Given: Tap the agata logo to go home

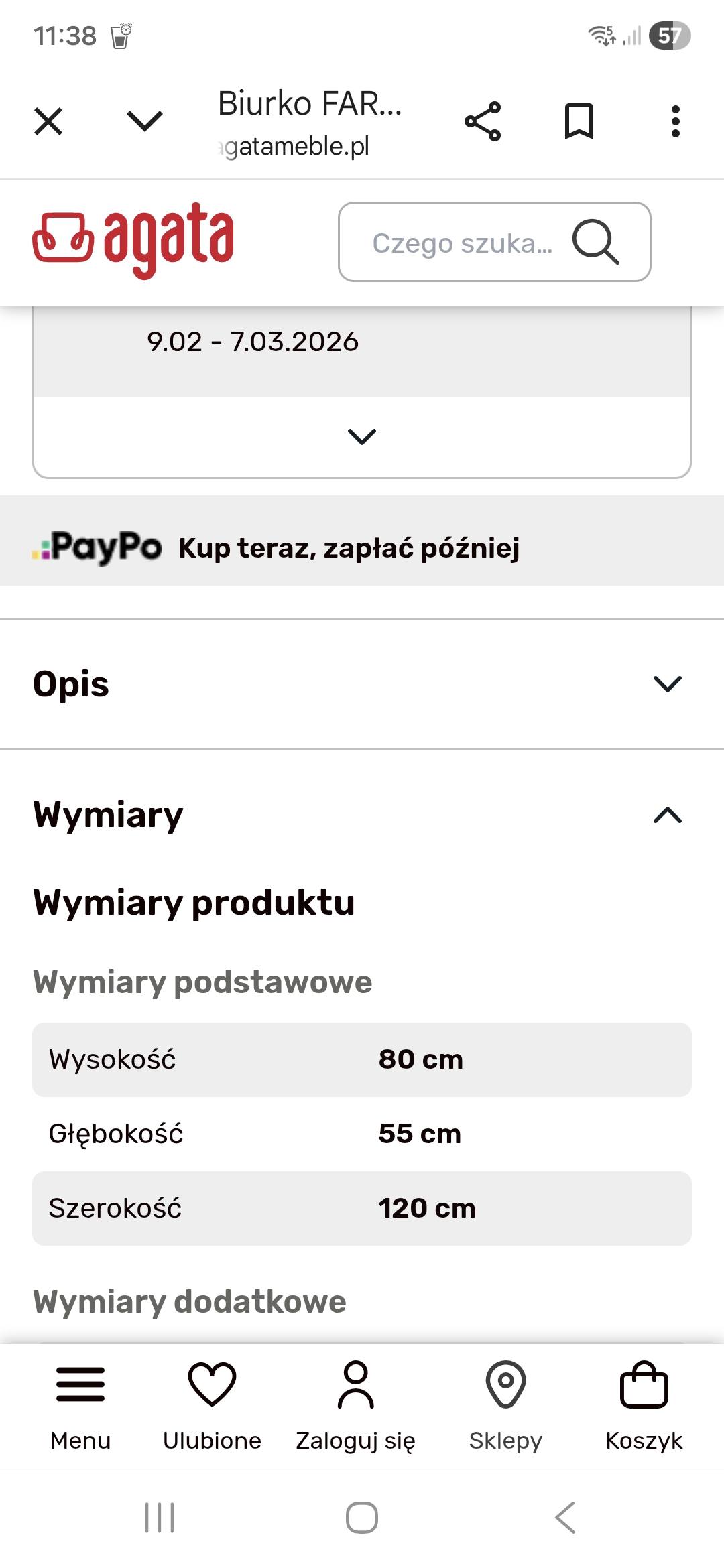Looking at the screenshot, I should 134,241.
